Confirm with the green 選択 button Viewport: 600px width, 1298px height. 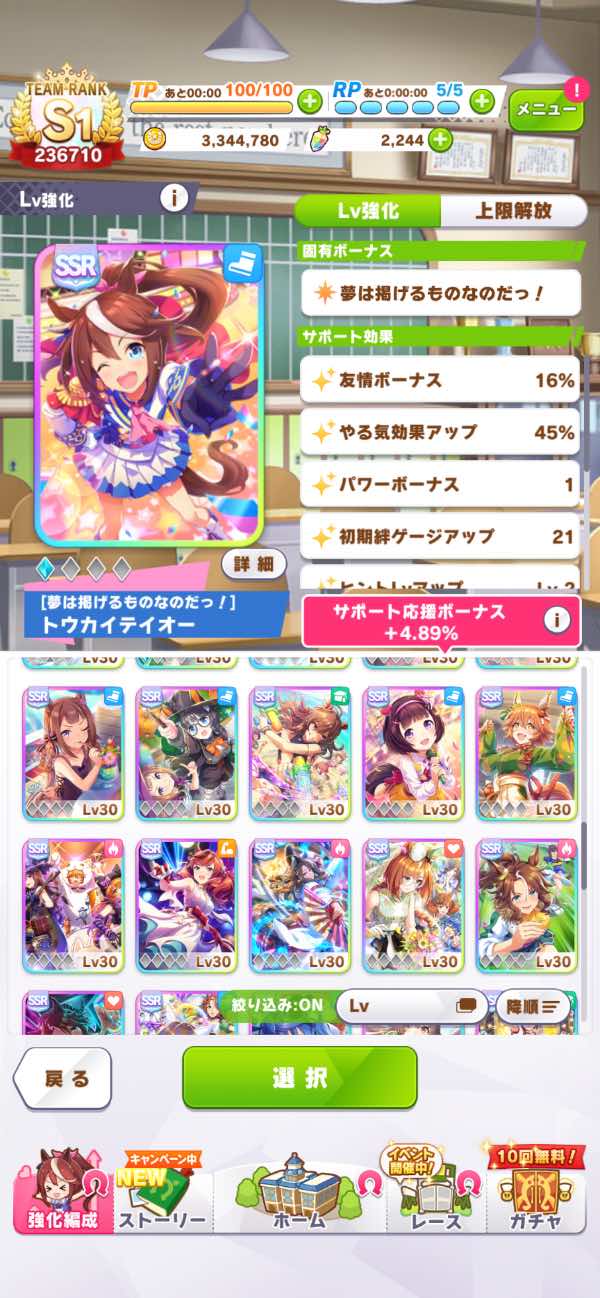pyautogui.click(x=299, y=1078)
